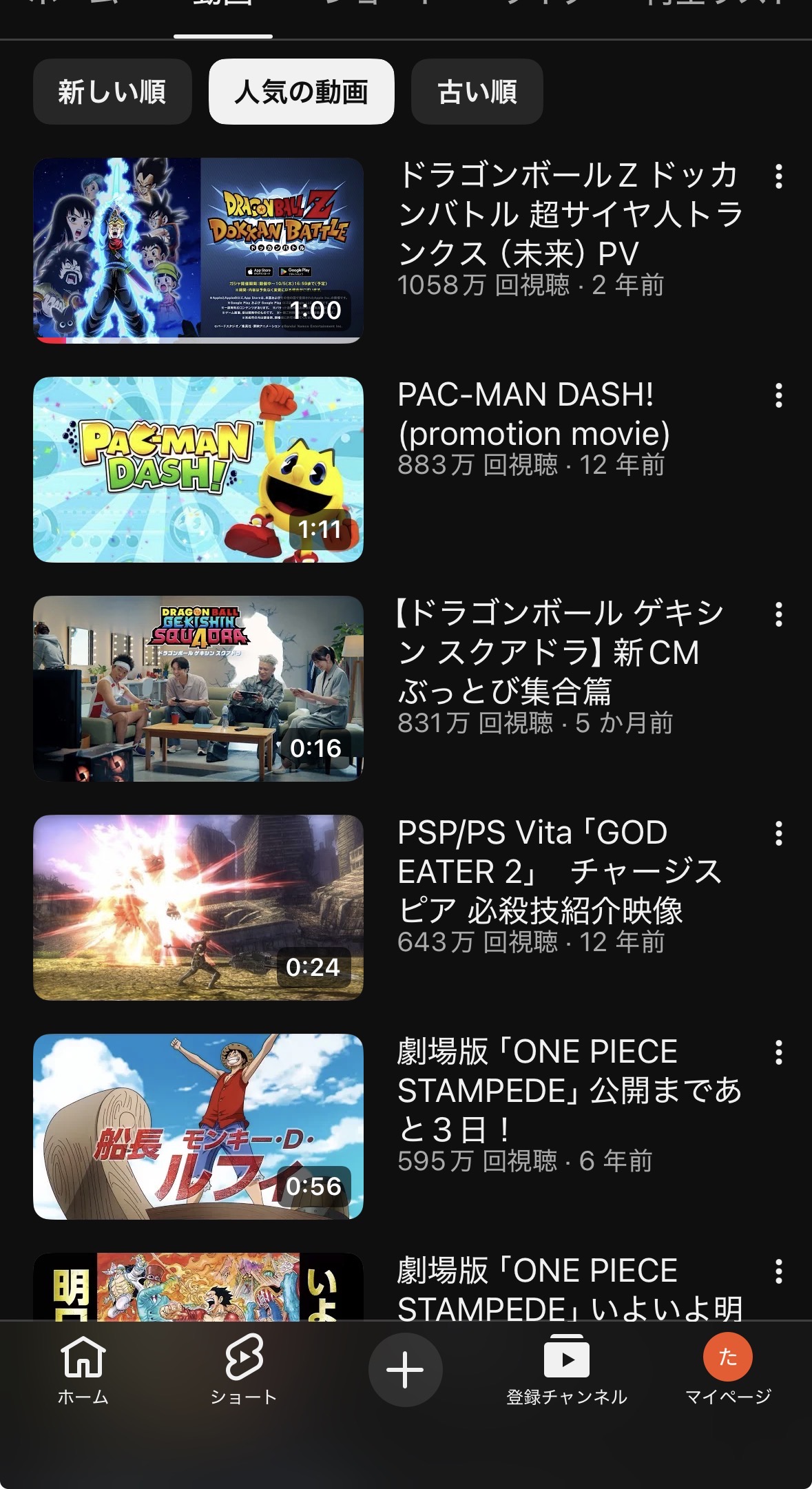Open the options menu for the GOD EATER 2 video
The height and width of the screenshot is (1489, 812).
point(778,833)
